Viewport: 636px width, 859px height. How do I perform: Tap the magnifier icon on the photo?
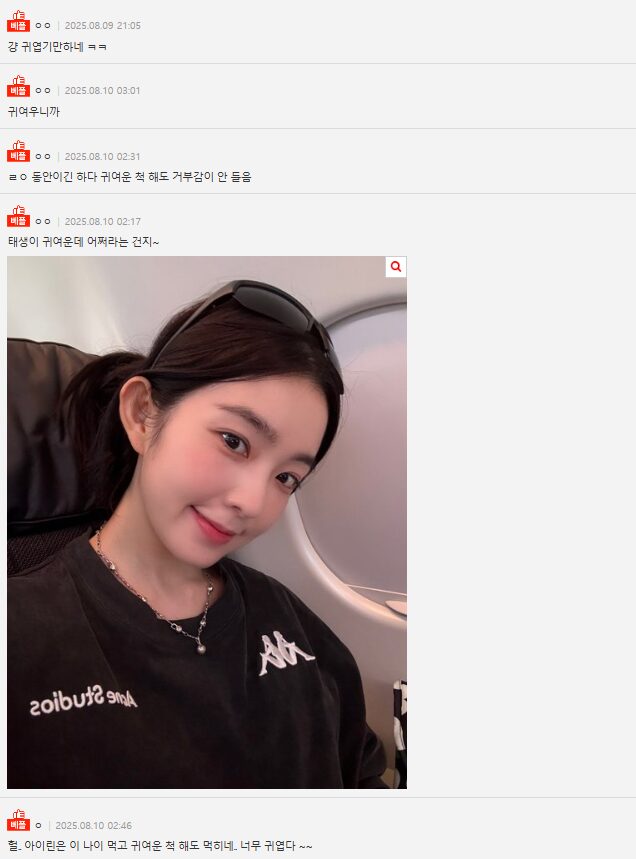tap(396, 267)
